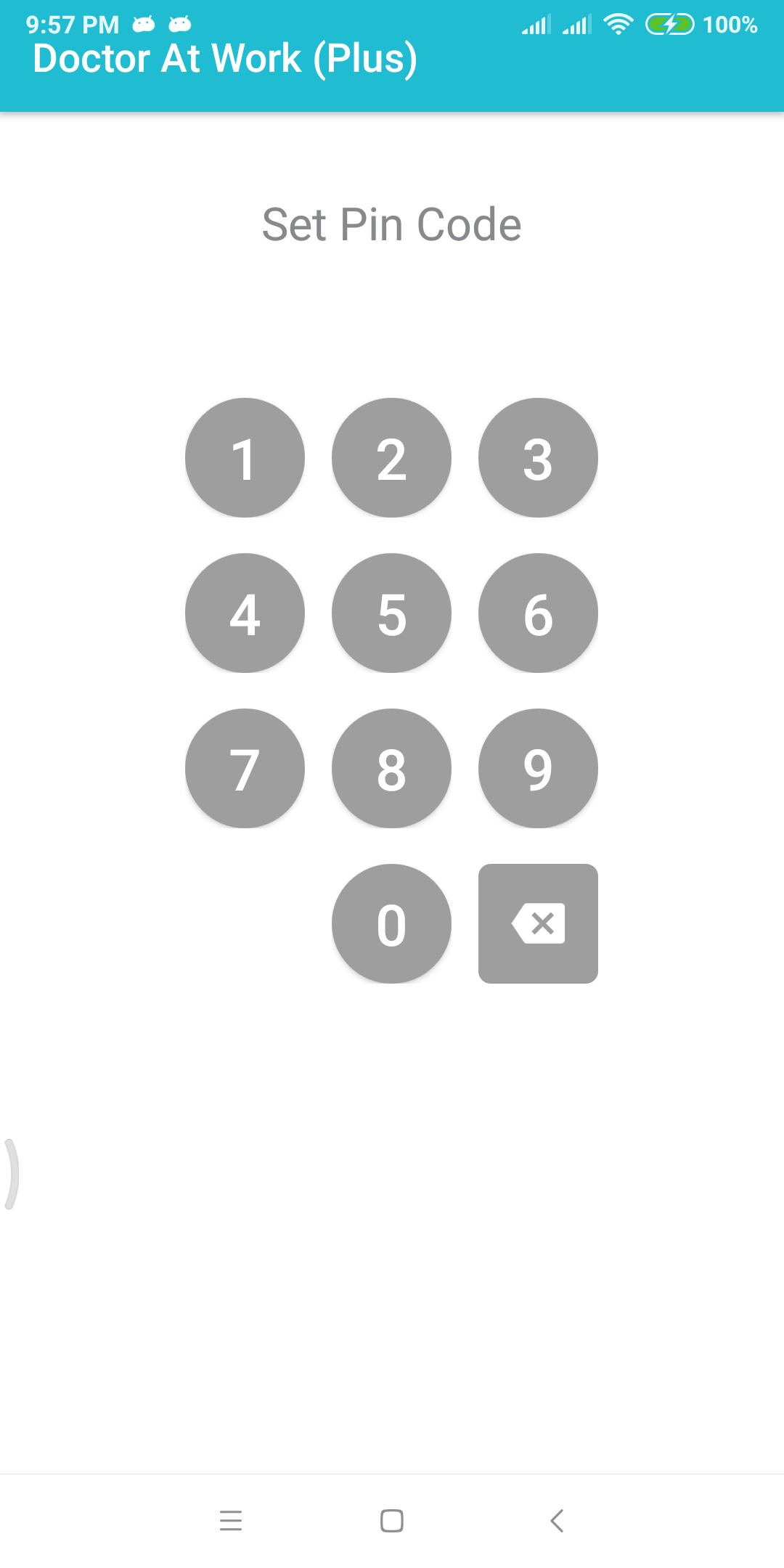This screenshot has height=1568, width=784.
Task: Enter 9 on the keypad
Action: point(538,768)
